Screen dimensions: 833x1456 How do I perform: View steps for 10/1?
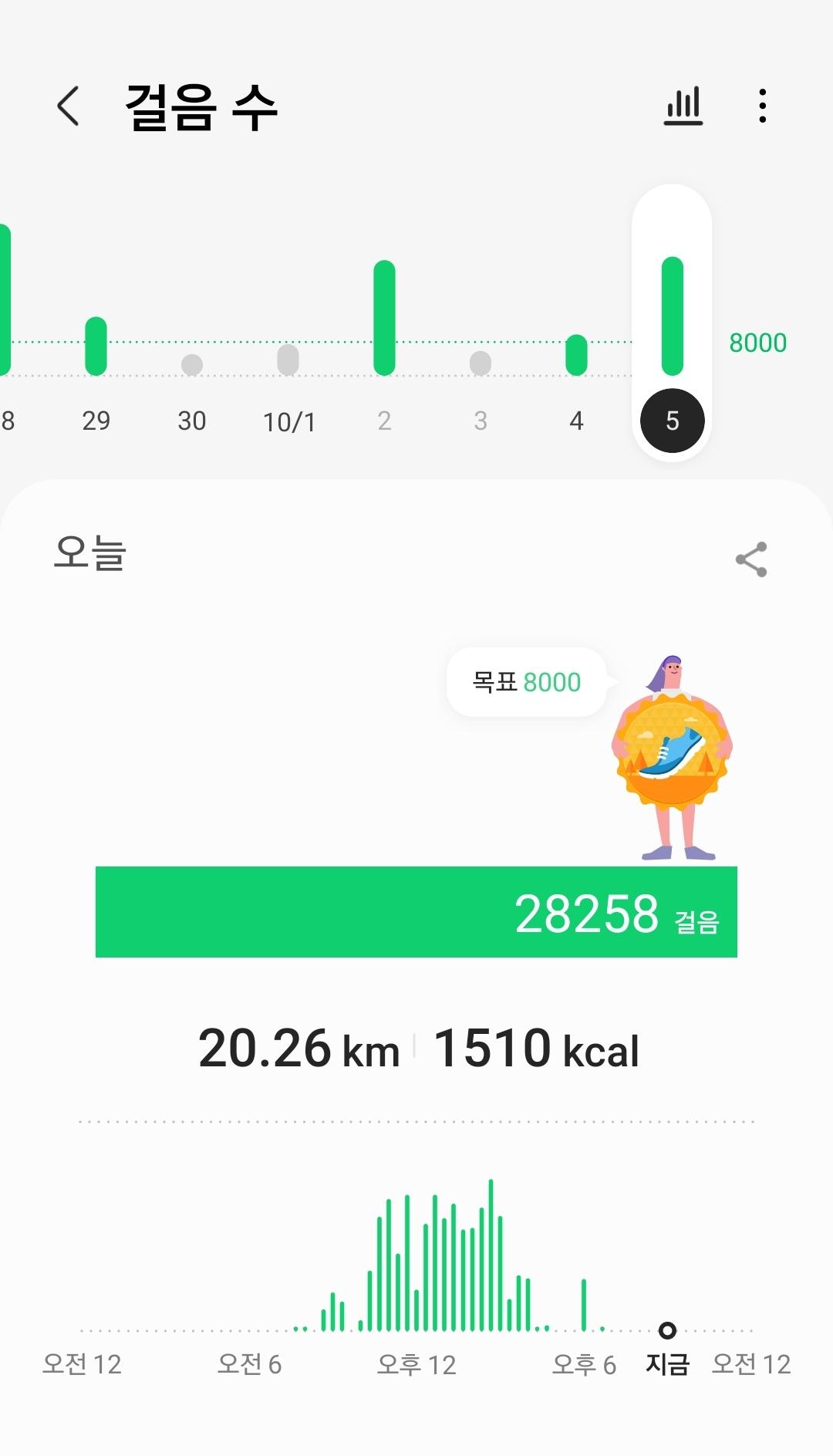(x=288, y=360)
